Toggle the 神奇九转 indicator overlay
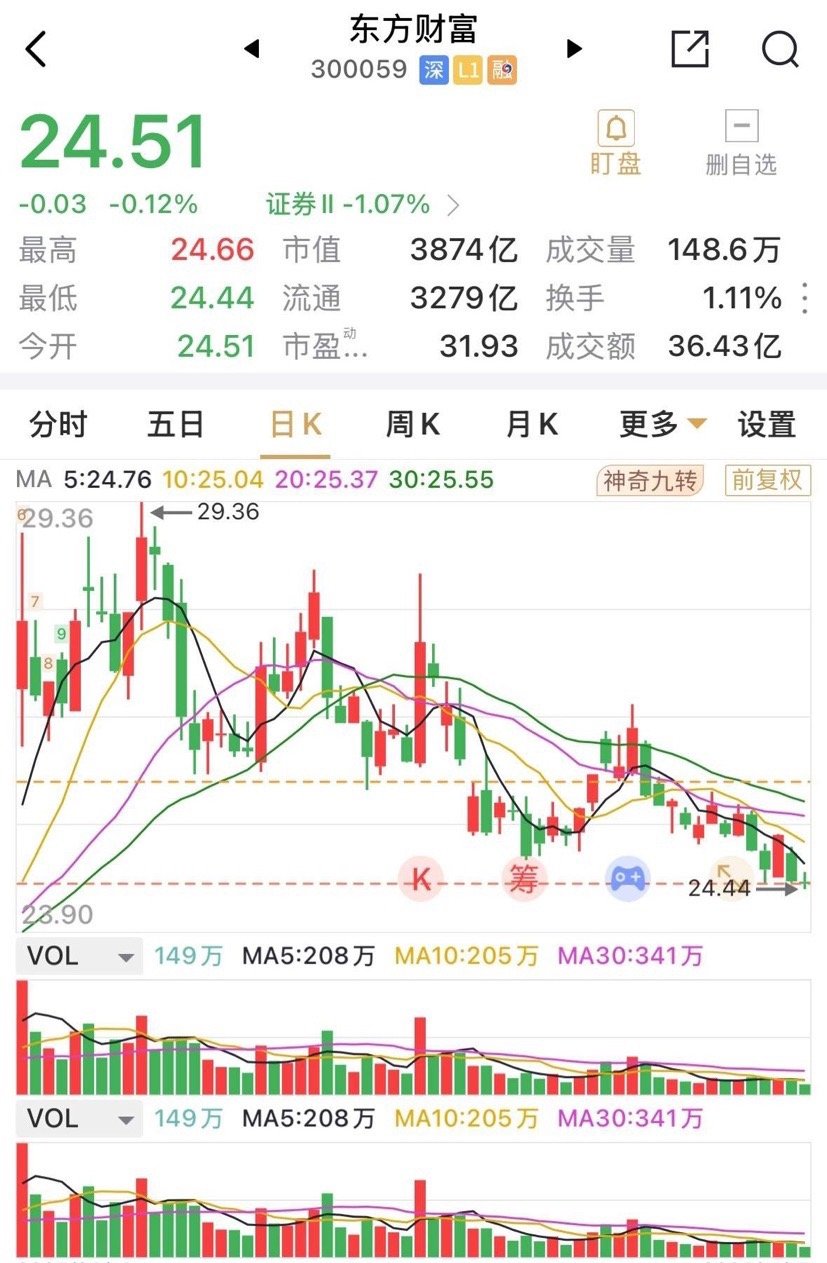827x1263 pixels. click(649, 480)
